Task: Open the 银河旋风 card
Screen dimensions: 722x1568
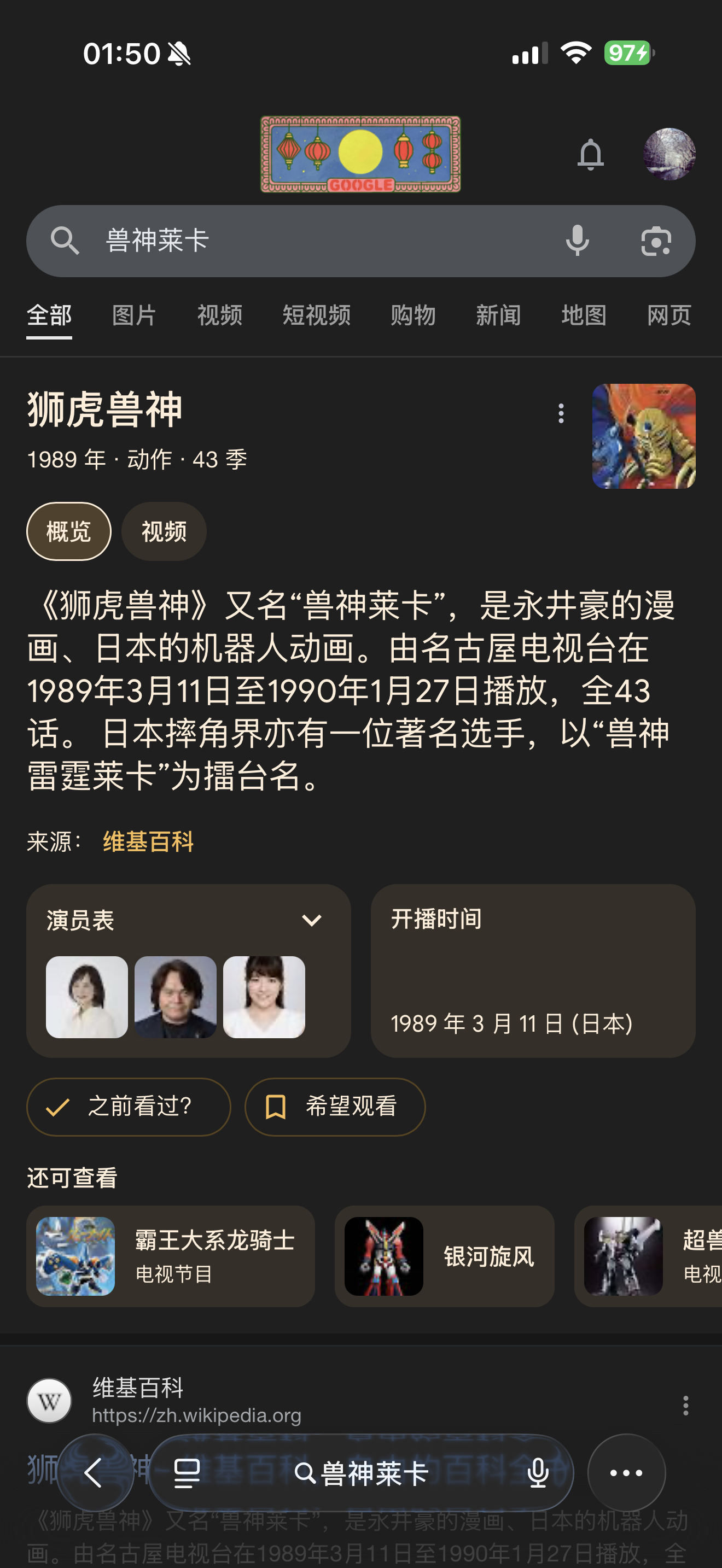Action: (444, 1256)
